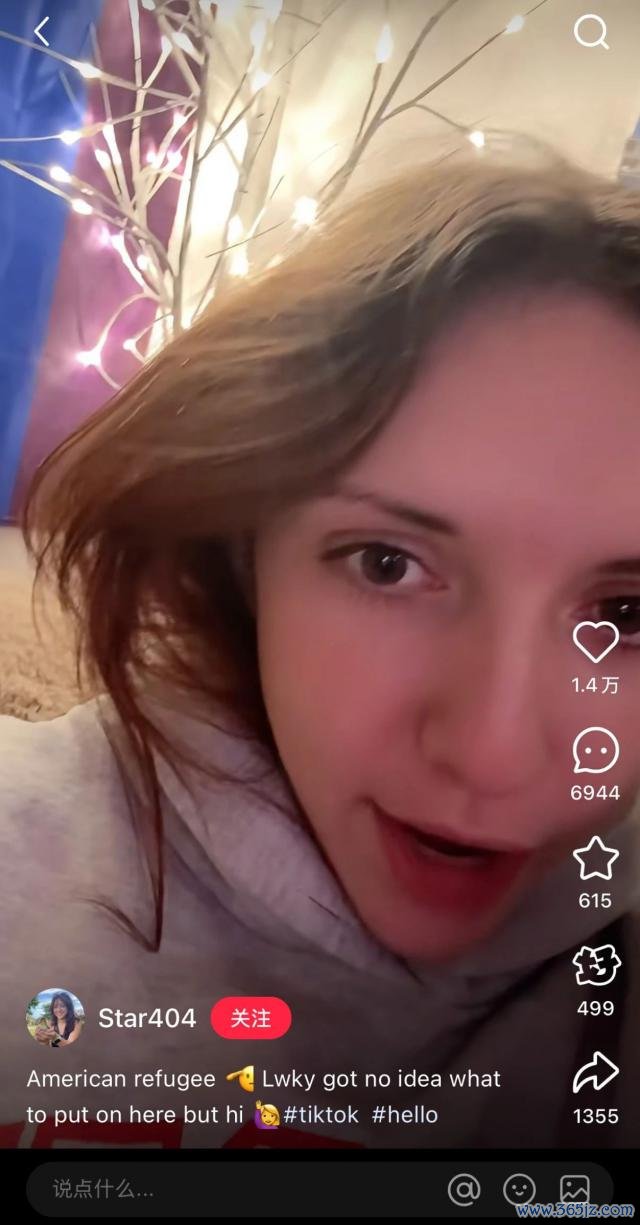The width and height of the screenshot is (640, 1225).
Task: Like this video with the heart
Action: click(x=595, y=642)
